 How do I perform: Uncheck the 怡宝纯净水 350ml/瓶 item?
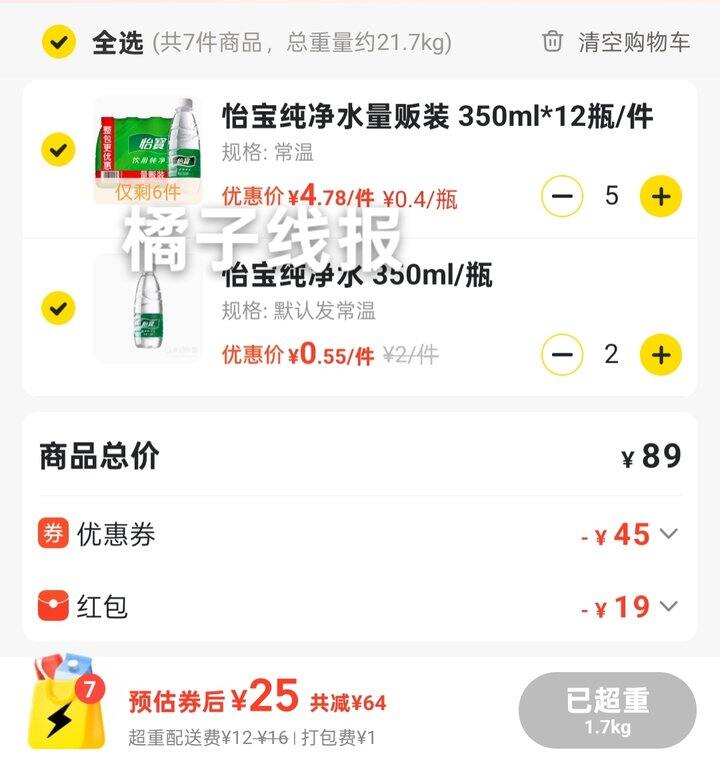59,308
